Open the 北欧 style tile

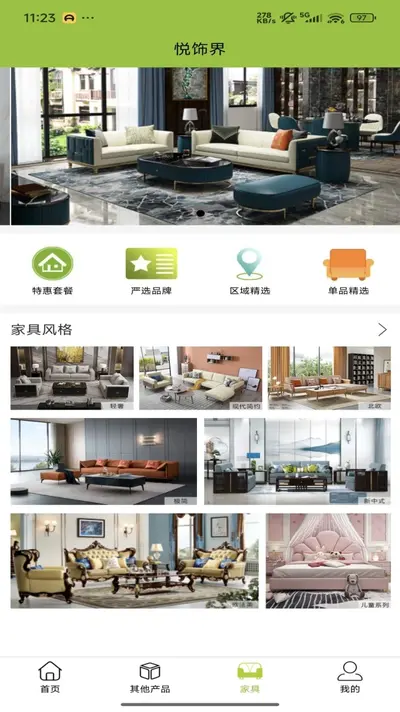[330, 378]
